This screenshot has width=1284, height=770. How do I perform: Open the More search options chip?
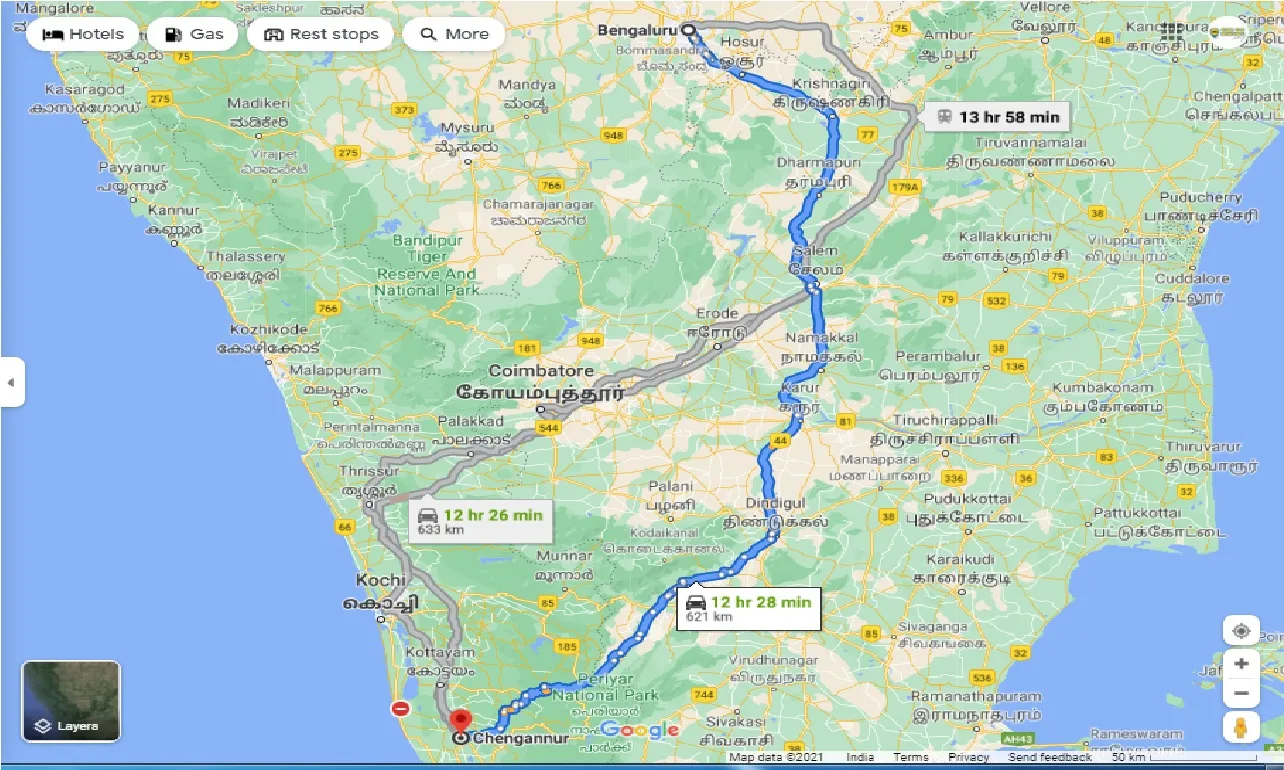pyautogui.click(x=454, y=34)
